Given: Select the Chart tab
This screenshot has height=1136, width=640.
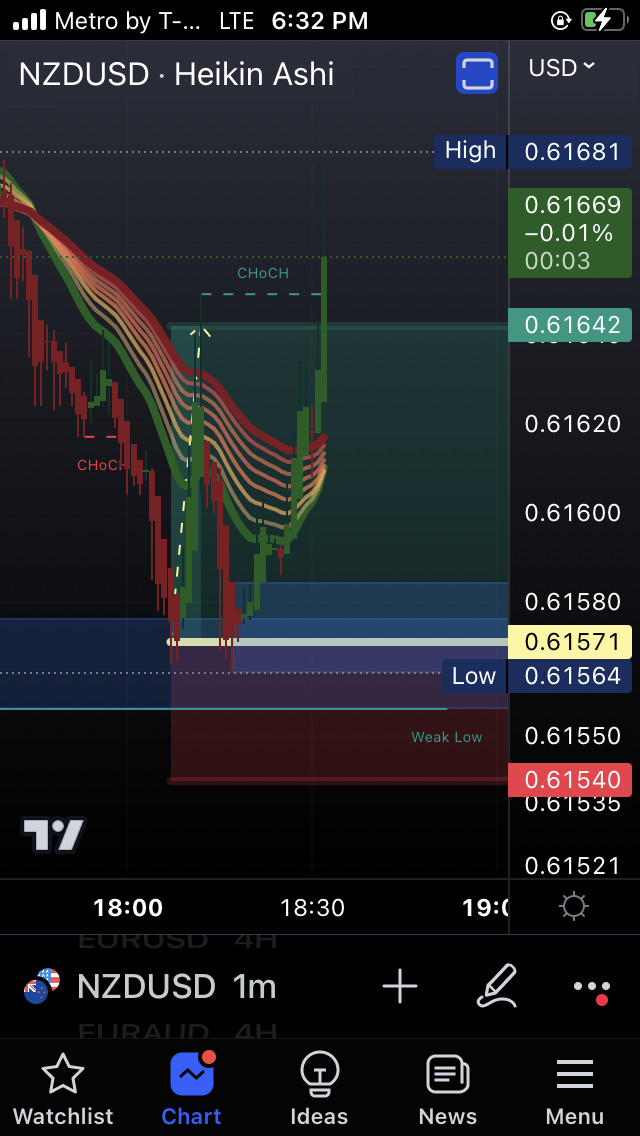Looking at the screenshot, I should point(191,1090).
